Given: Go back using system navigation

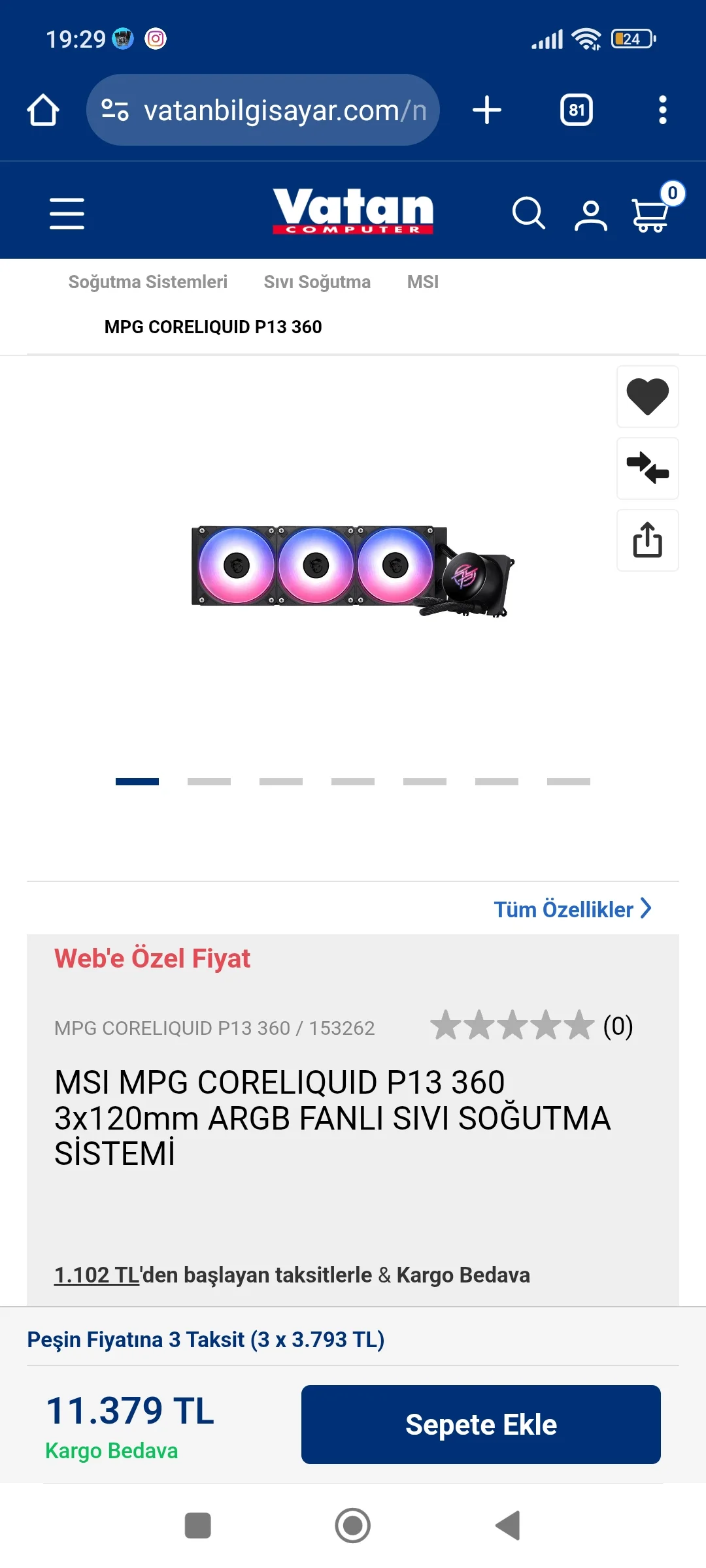Looking at the screenshot, I should pos(508,1526).
